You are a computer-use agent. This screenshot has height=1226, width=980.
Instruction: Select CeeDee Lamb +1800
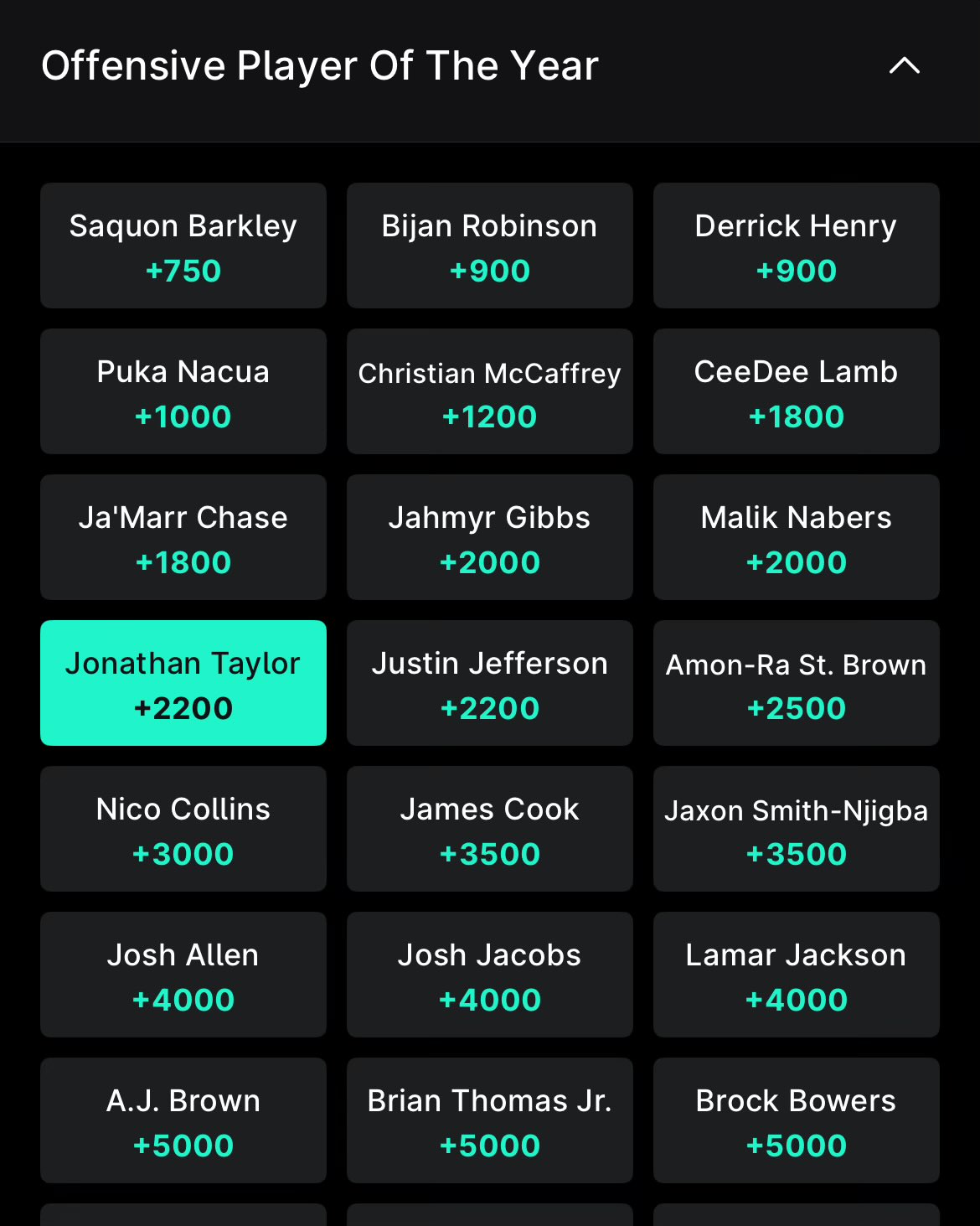(x=796, y=391)
